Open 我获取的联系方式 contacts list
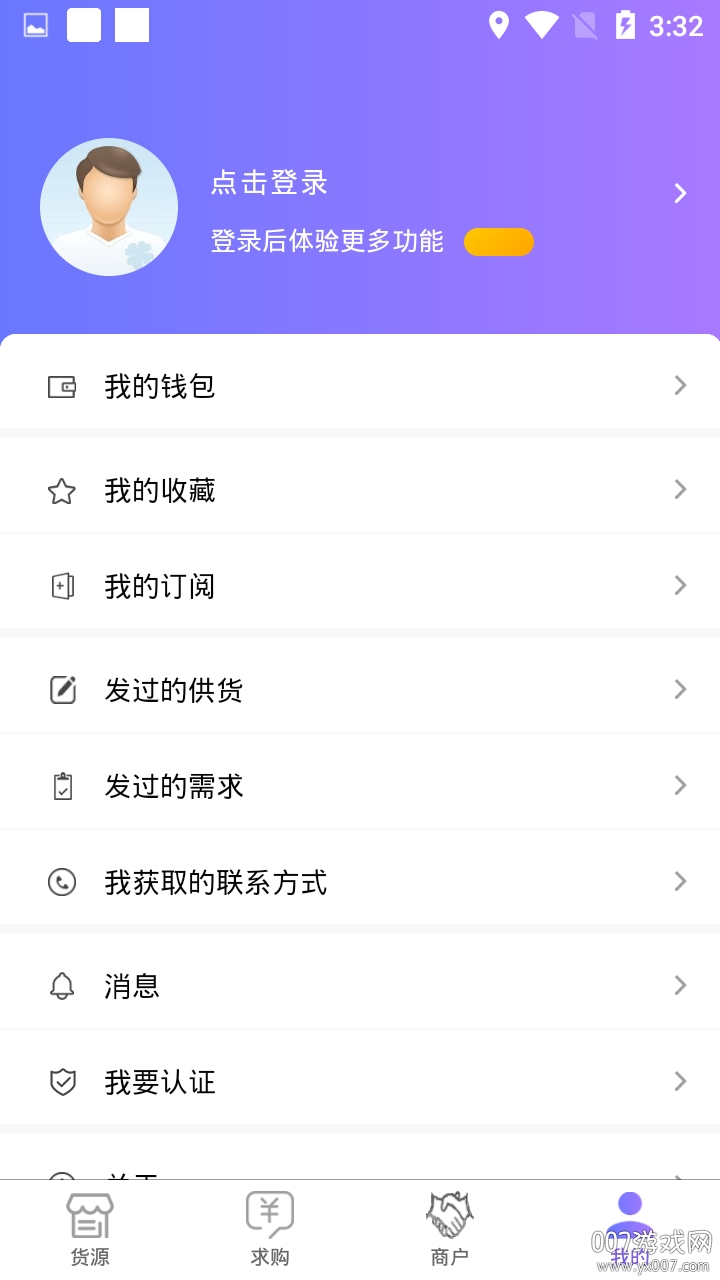720x1280 pixels. coord(360,882)
